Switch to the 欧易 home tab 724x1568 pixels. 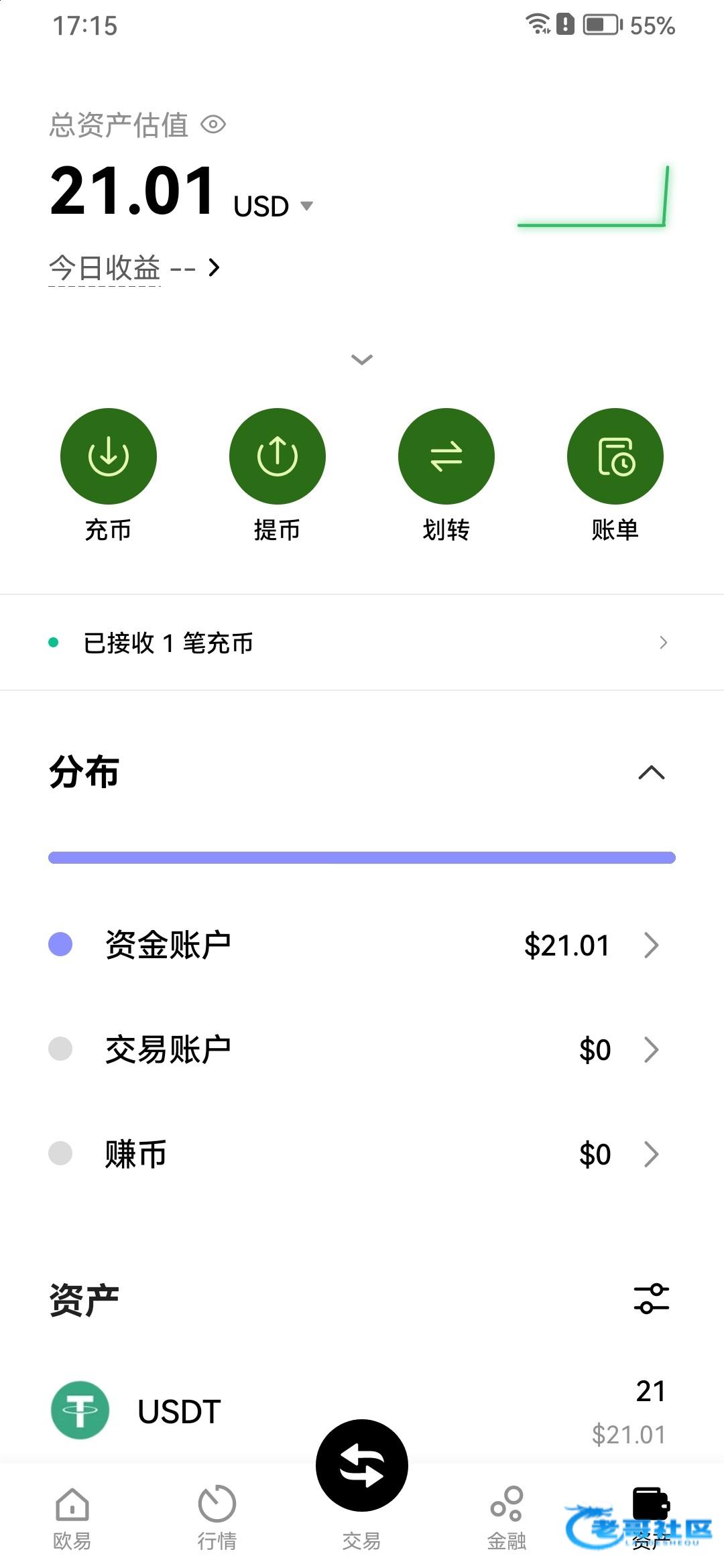[72, 1518]
